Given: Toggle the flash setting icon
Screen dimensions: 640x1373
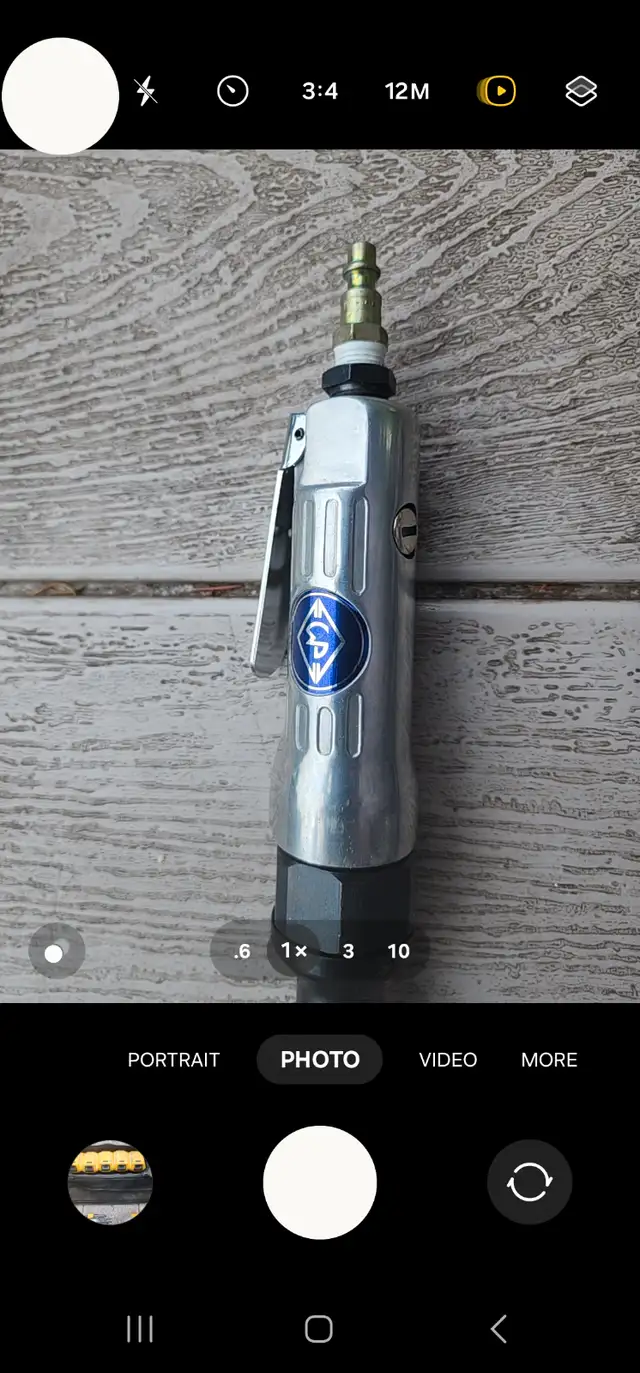Looking at the screenshot, I should (x=146, y=92).
